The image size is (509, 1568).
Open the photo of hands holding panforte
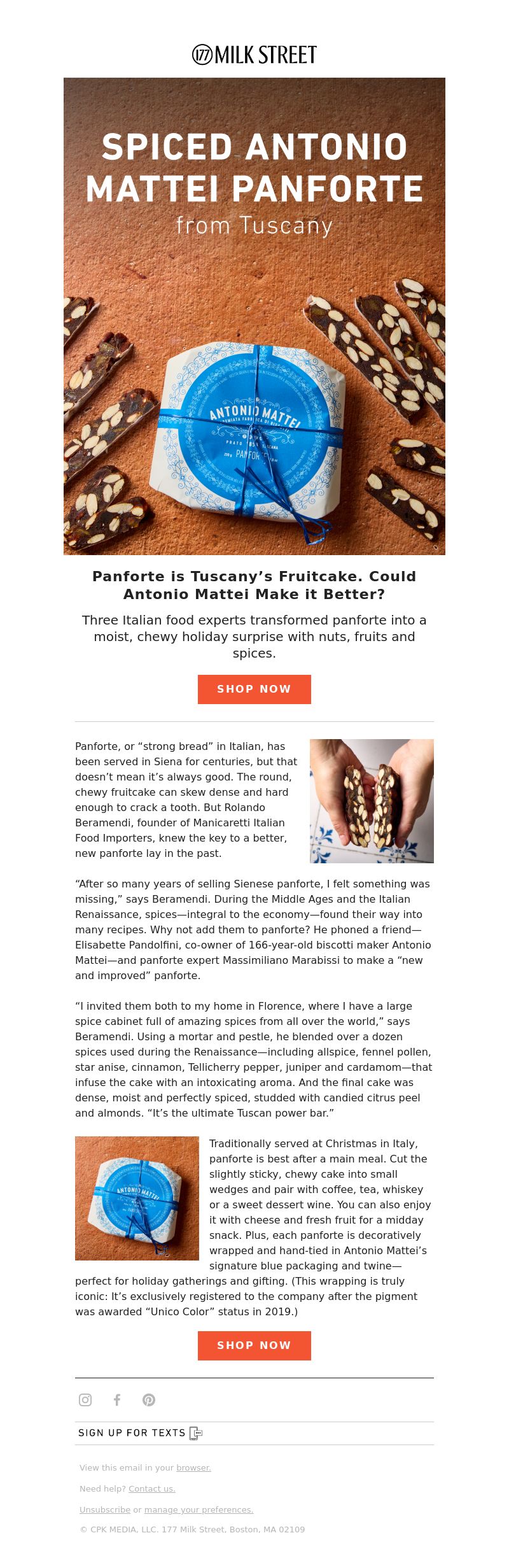[x=372, y=801]
